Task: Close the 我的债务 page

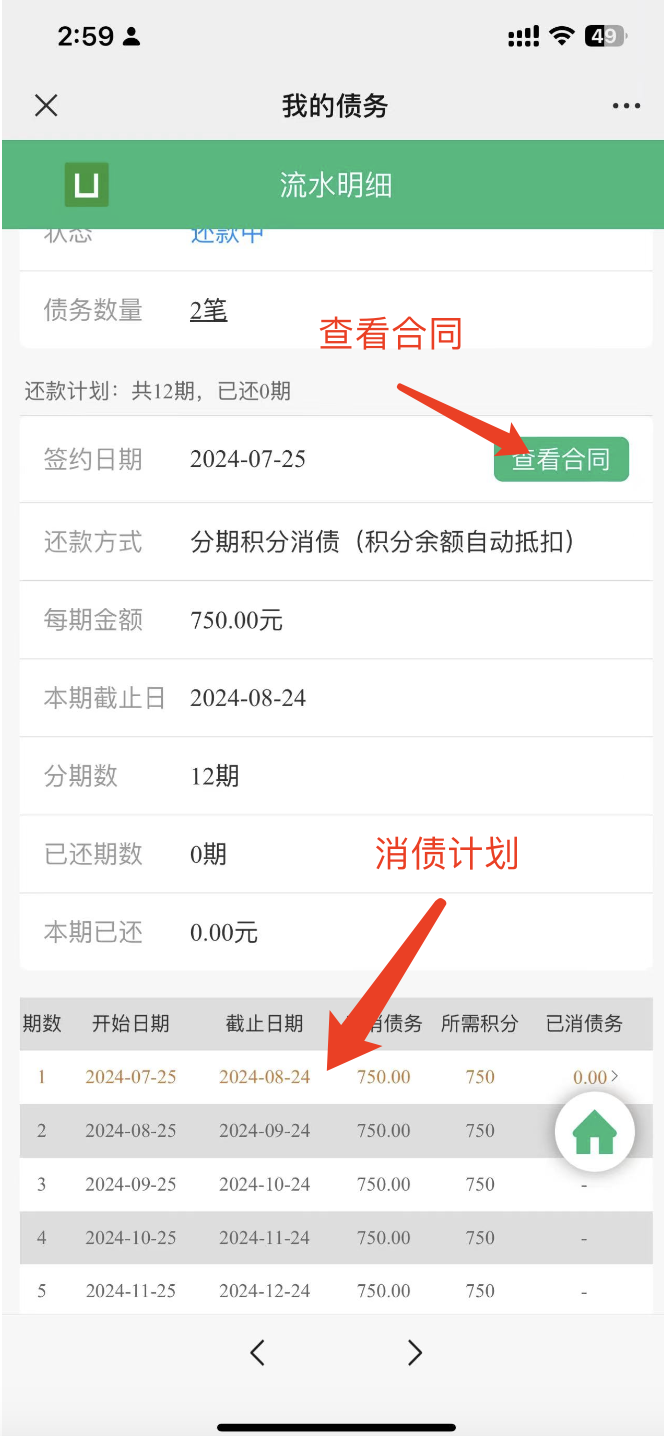Action: pyautogui.click(x=46, y=106)
